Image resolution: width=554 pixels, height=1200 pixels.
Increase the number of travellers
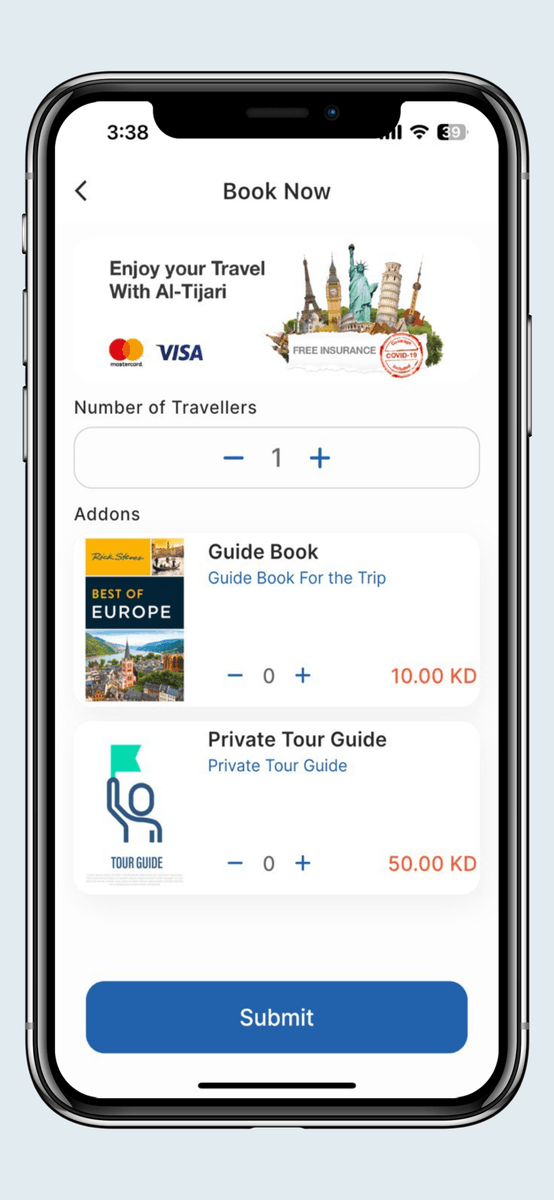tap(320, 458)
